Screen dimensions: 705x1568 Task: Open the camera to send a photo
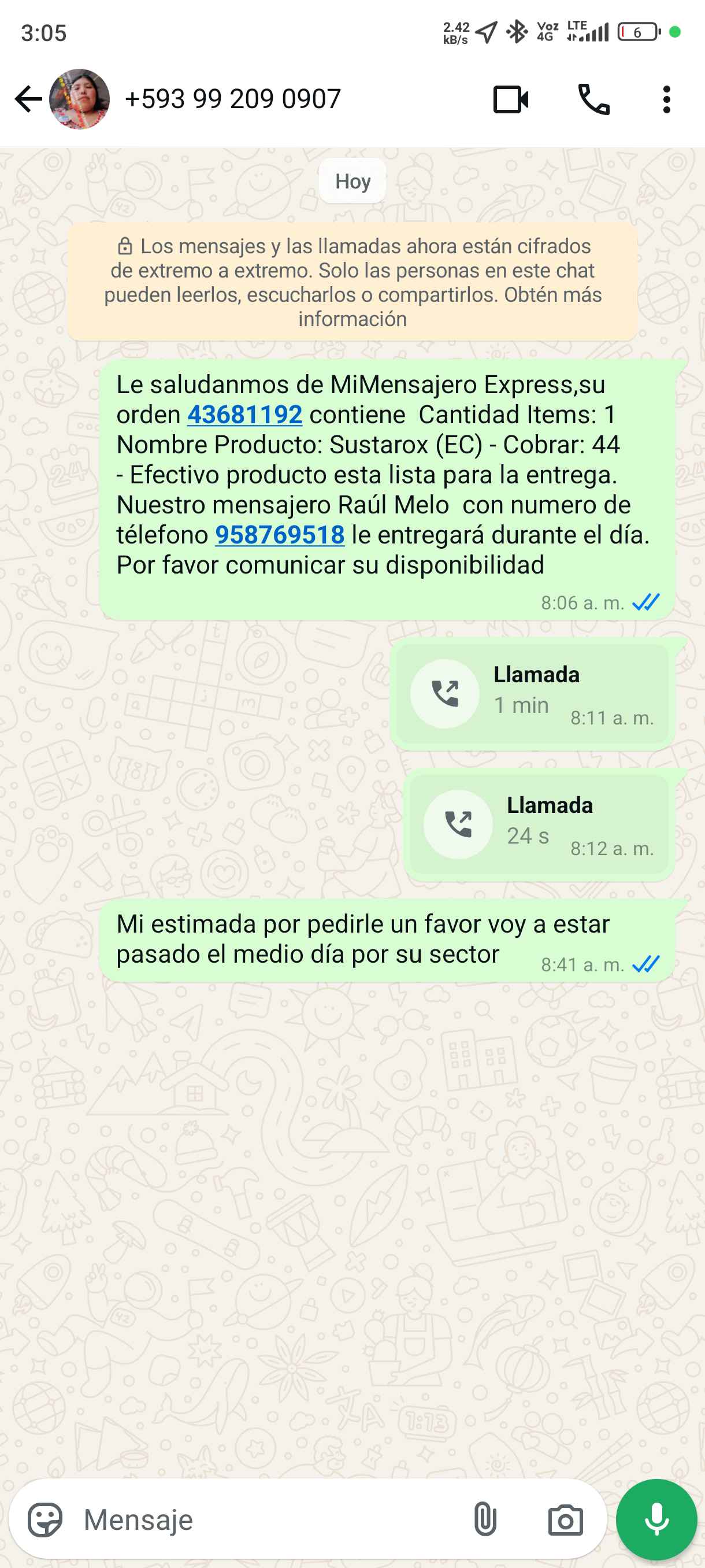coord(565,1520)
